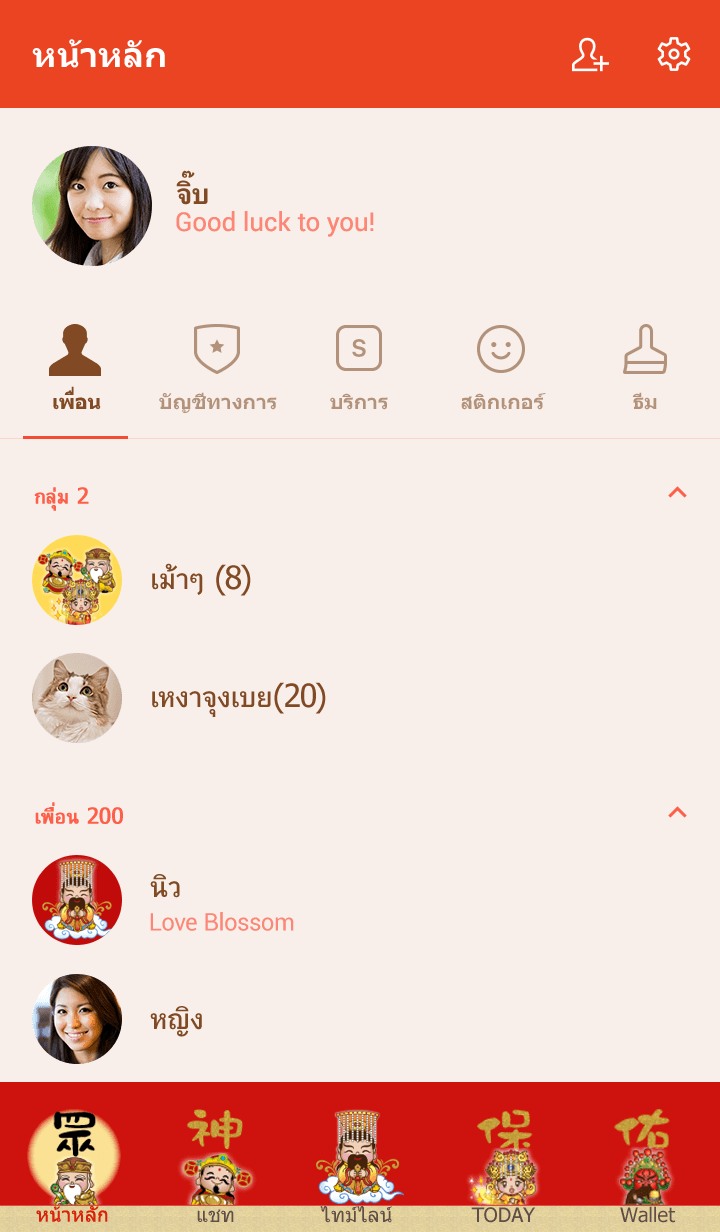Select the เพื่อน tab

pos(76,369)
